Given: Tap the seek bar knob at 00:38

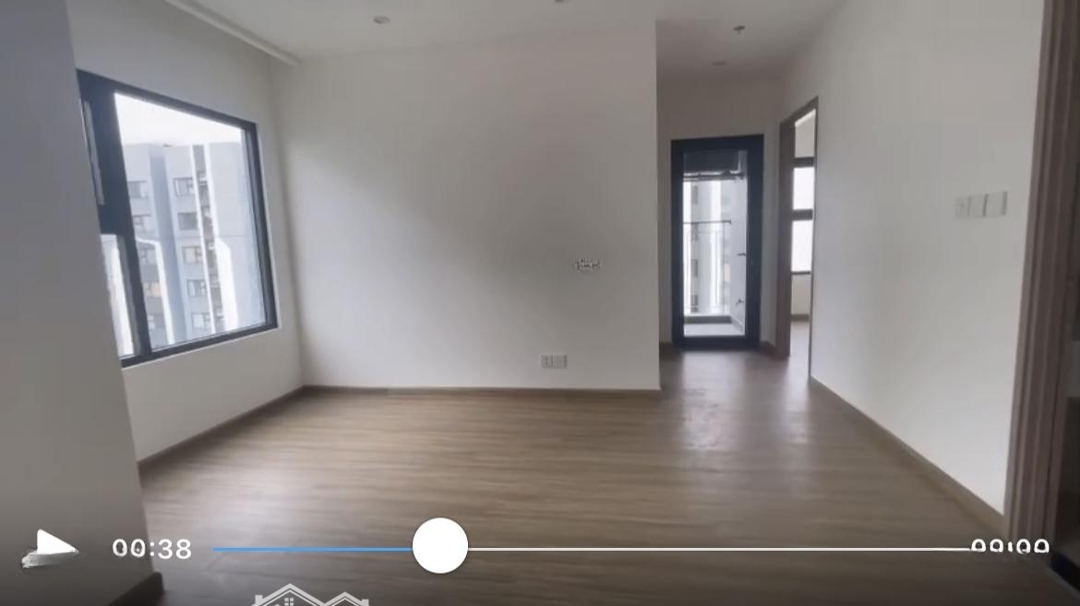Looking at the screenshot, I should (x=440, y=546).
